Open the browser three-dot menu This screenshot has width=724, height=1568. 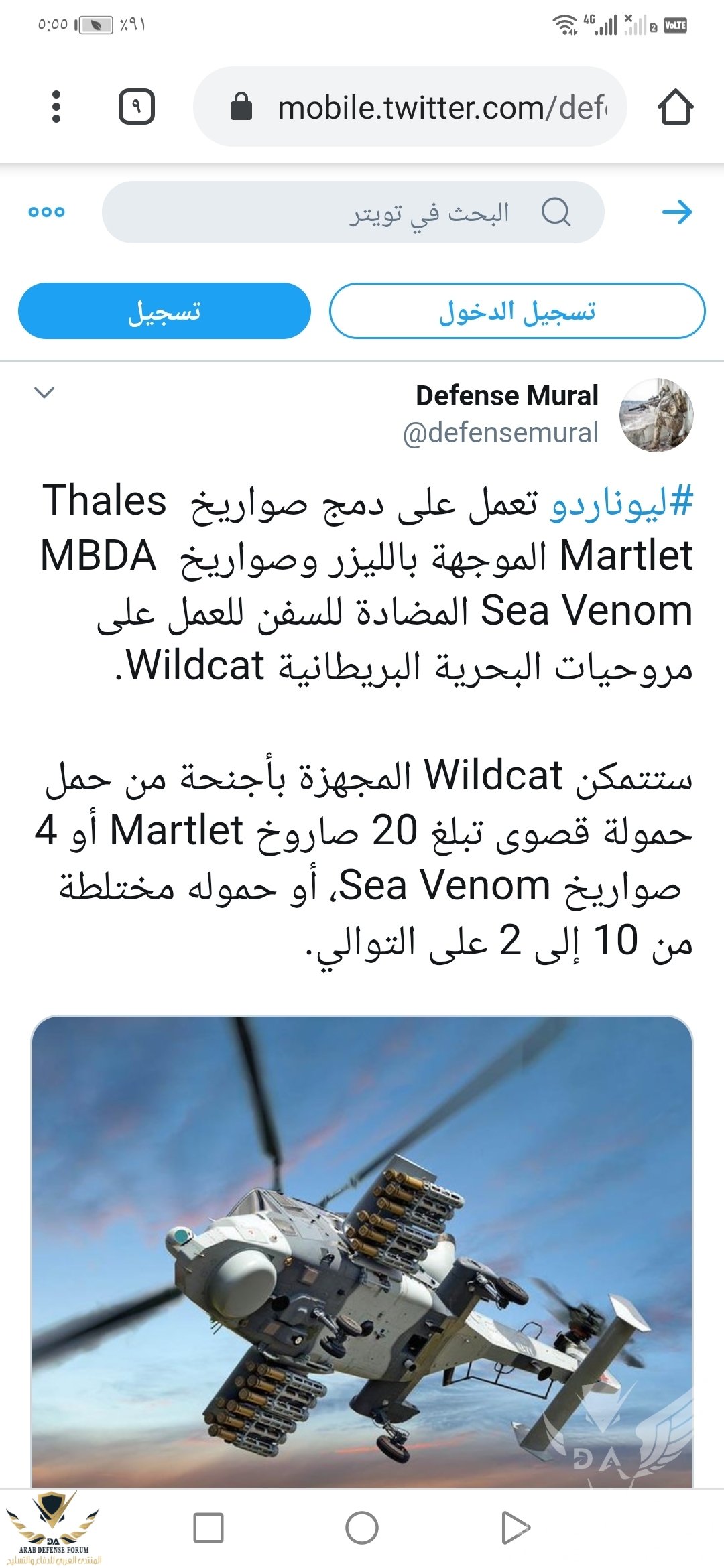coord(56,107)
